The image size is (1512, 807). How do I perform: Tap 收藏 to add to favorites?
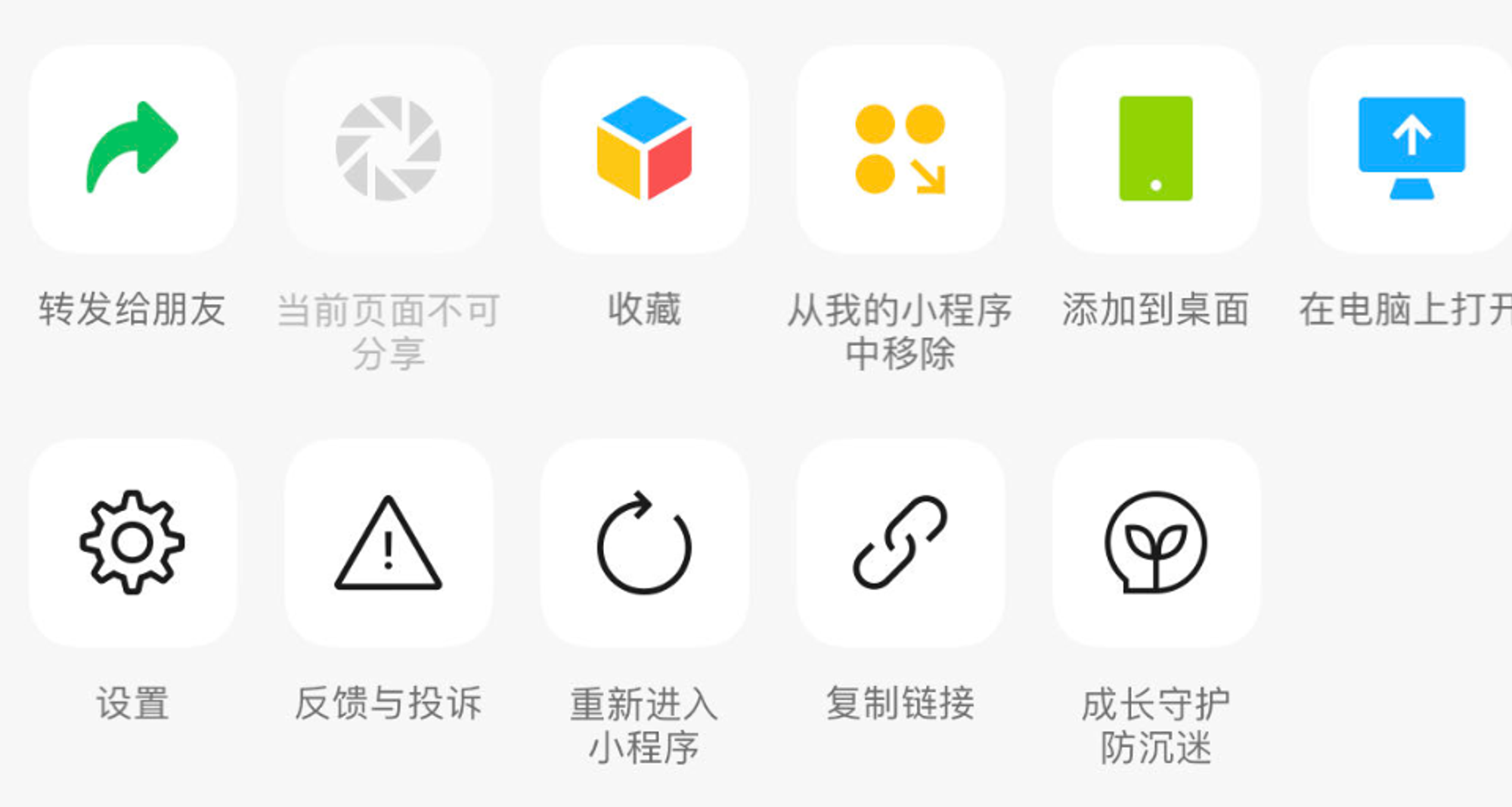[644, 149]
